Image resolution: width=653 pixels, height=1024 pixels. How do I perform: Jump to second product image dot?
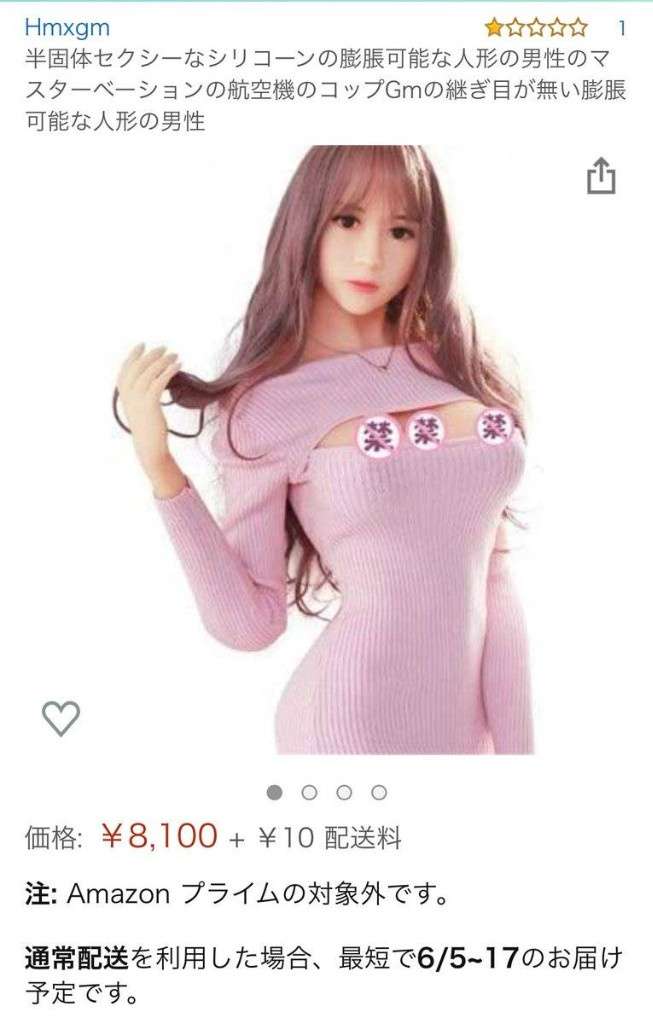tap(309, 792)
